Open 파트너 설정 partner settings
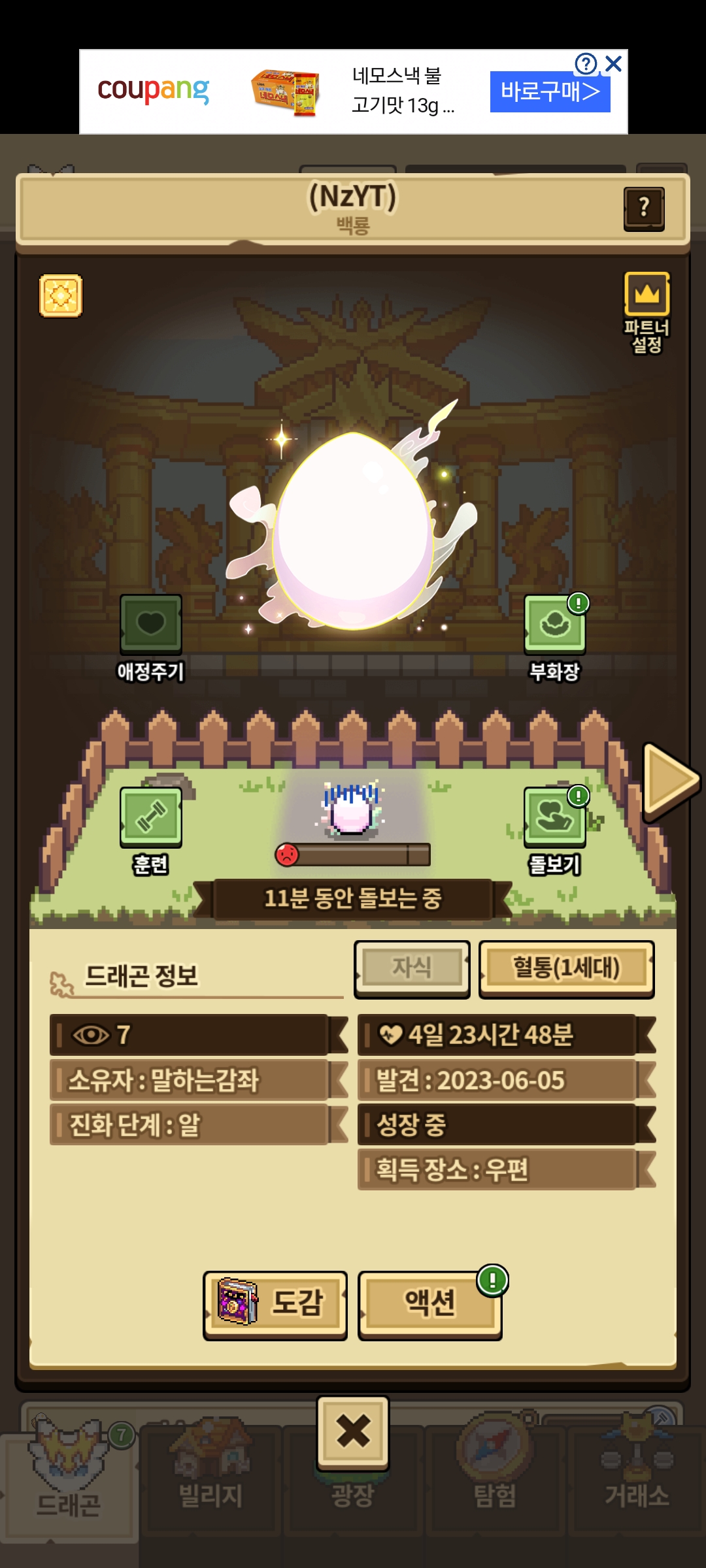706x1568 pixels. 647,311
